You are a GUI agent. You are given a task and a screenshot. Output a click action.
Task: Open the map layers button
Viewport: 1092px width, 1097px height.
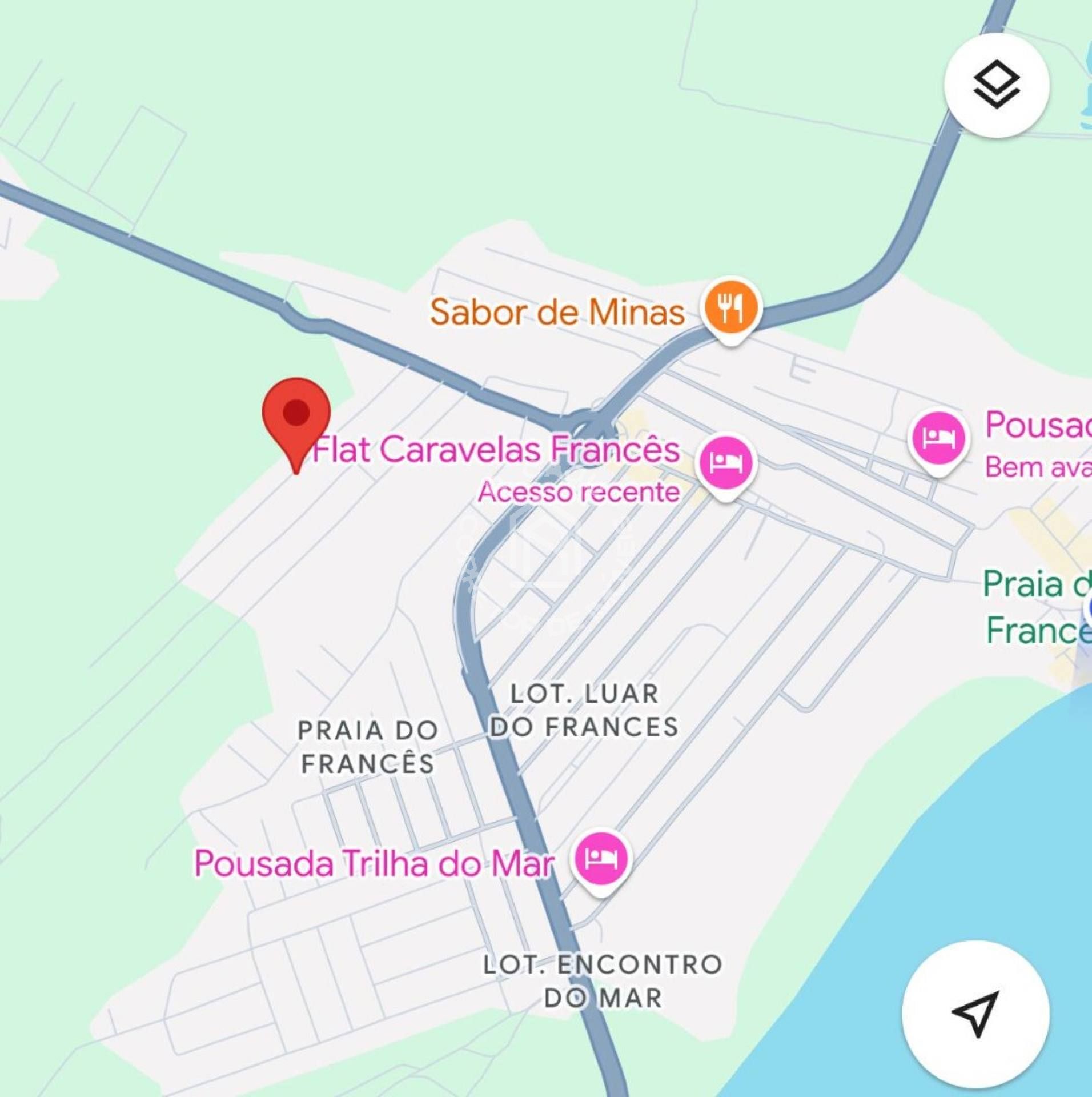996,85
